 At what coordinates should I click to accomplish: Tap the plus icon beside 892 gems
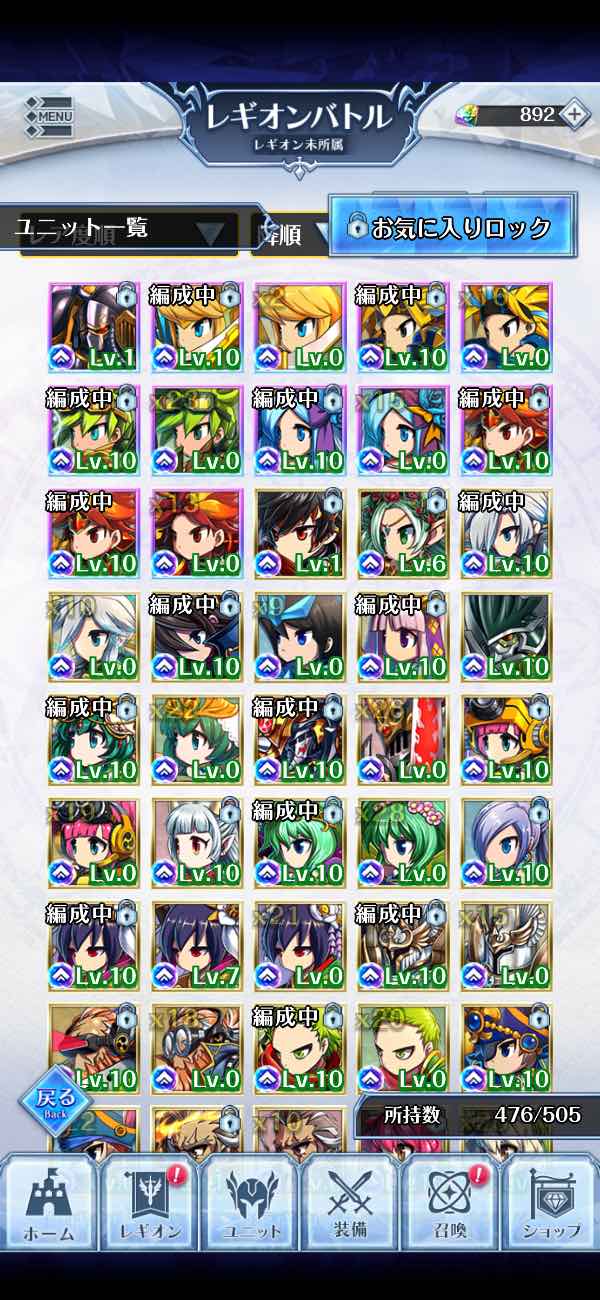point(573,114)
